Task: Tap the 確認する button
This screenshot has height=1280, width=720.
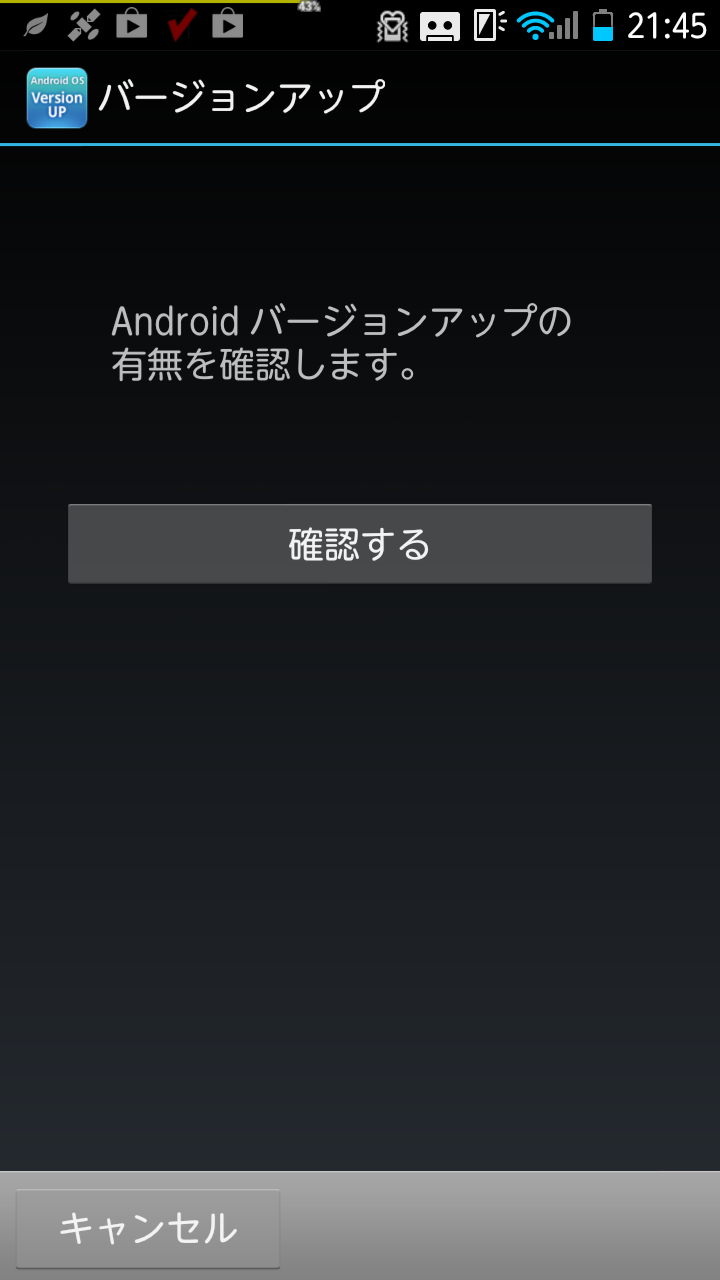Action: pyautogui.click(x=360, y=544)
